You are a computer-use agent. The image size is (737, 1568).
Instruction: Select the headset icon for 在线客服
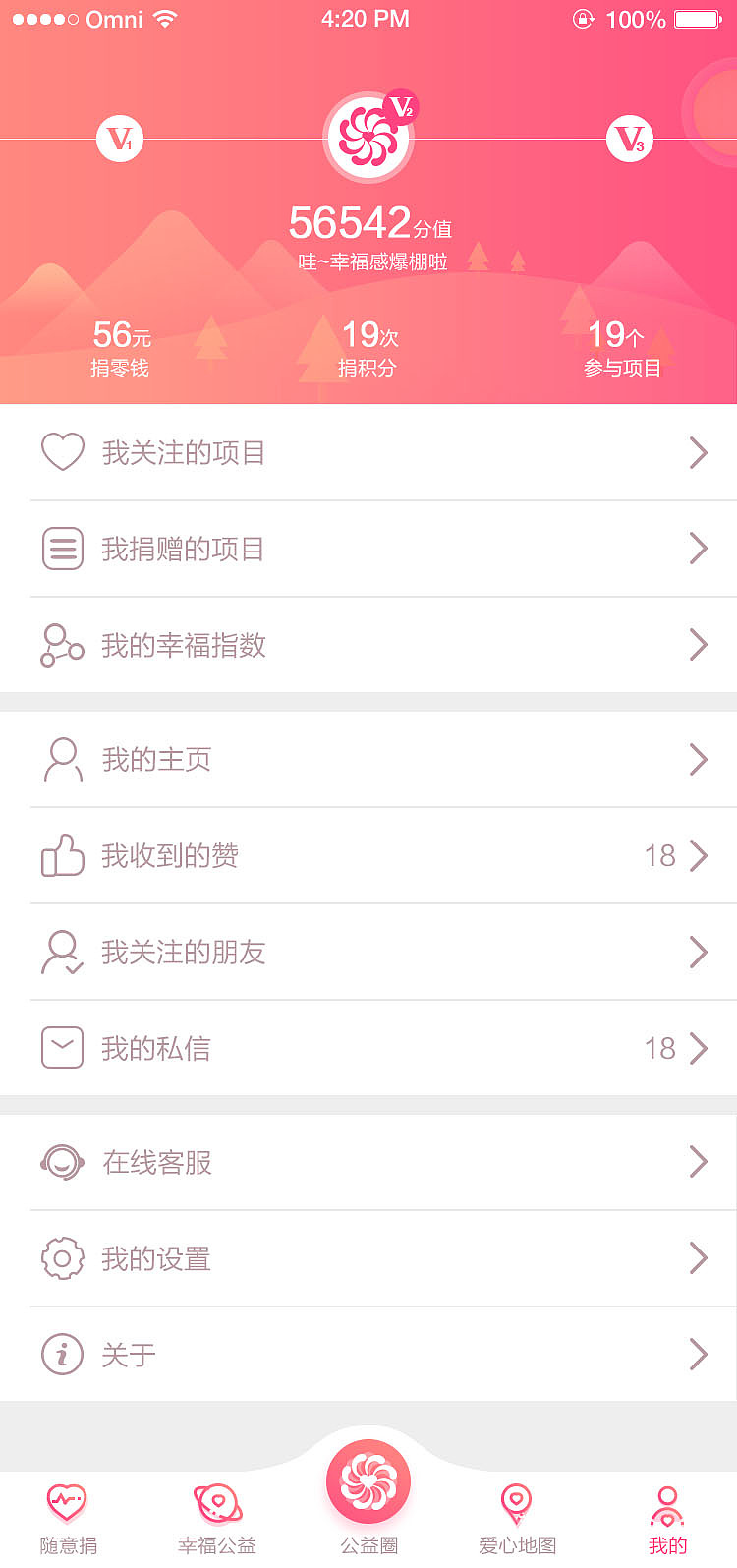pos(63,1161)
